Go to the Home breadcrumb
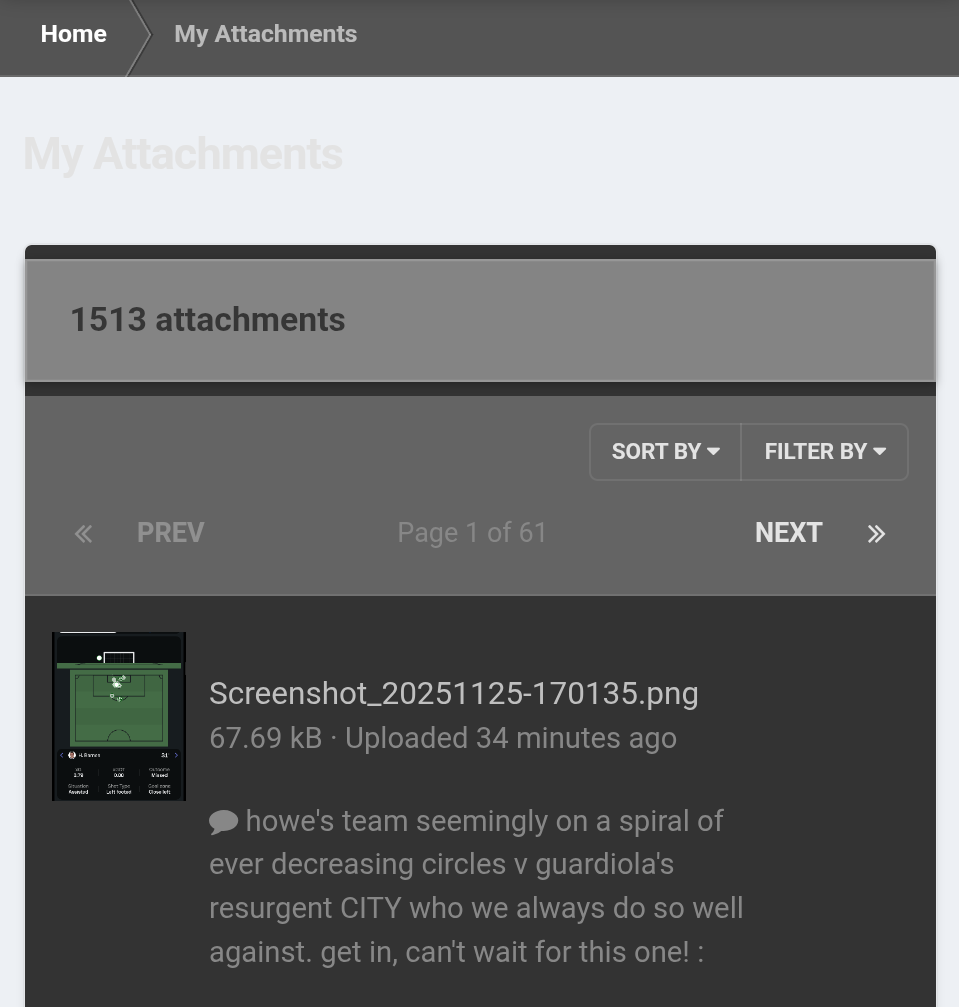Screen dimensions: 959x1007 point(73,34)
